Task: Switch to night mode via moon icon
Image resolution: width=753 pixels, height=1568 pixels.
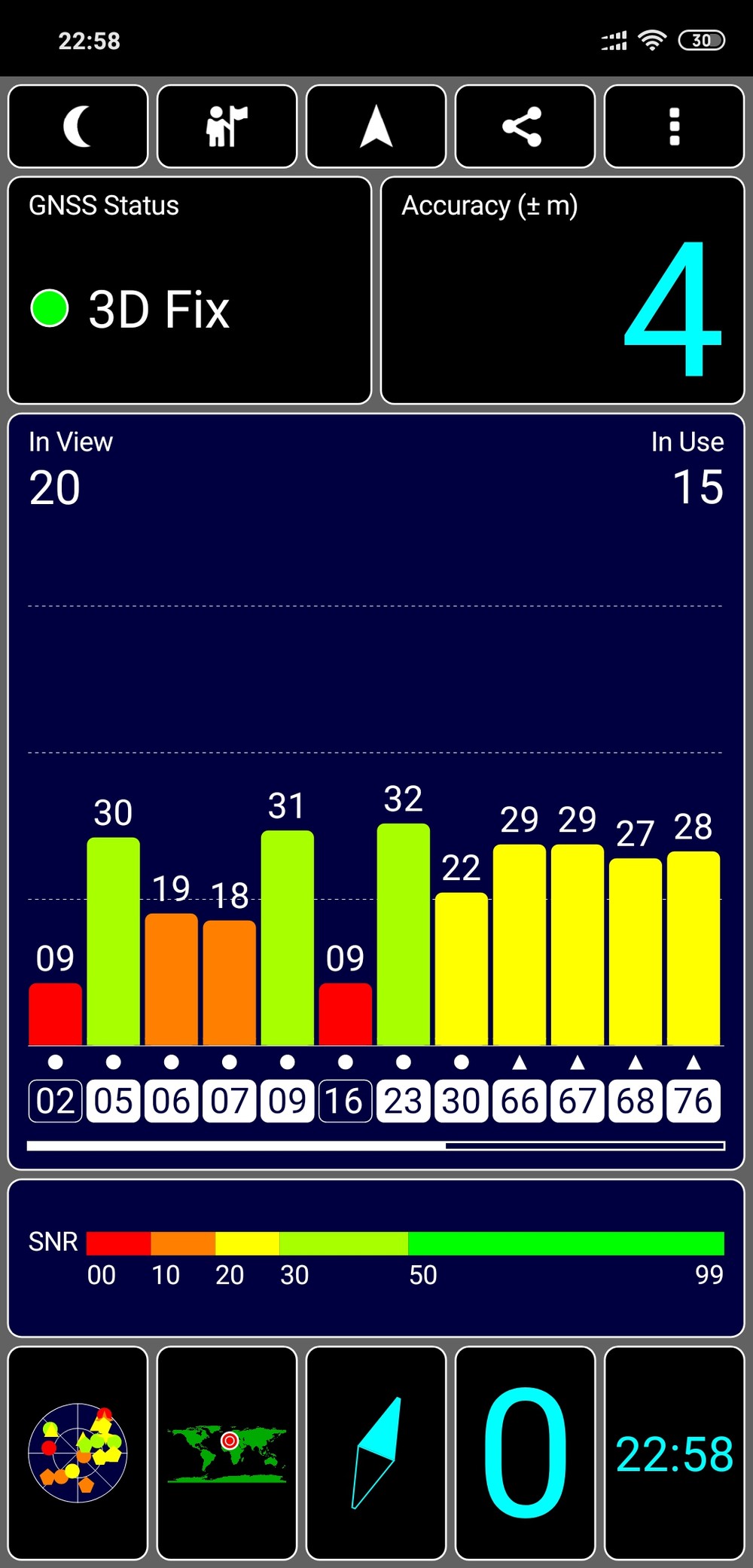Action: click(78, 126)
